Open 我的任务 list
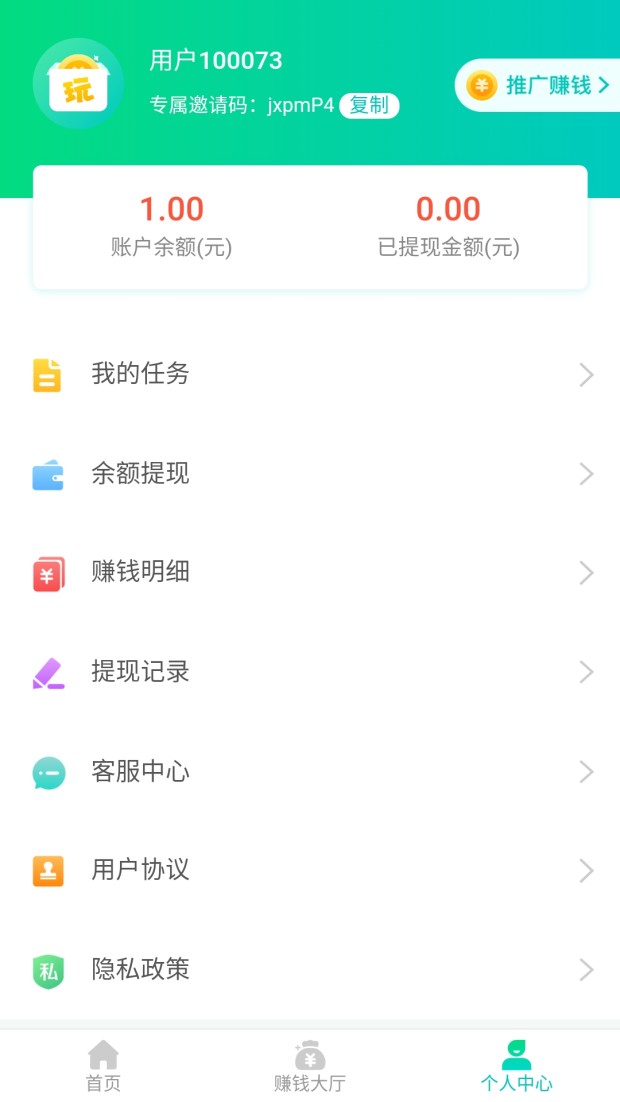The width and height of the screenshot is (620, 1102). 310,374
